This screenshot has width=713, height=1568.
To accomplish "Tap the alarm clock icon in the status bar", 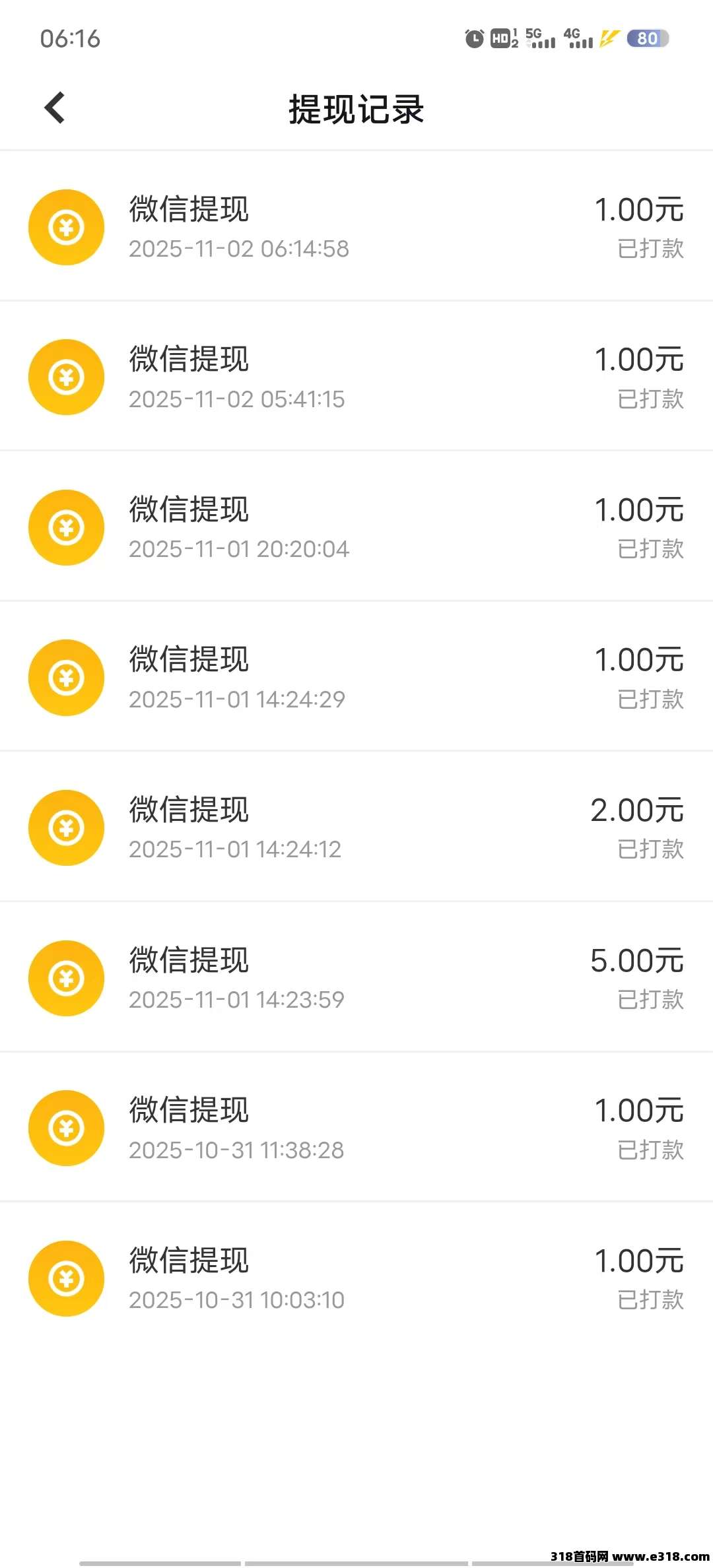I will pyautogui.click(x=474, y=39).
